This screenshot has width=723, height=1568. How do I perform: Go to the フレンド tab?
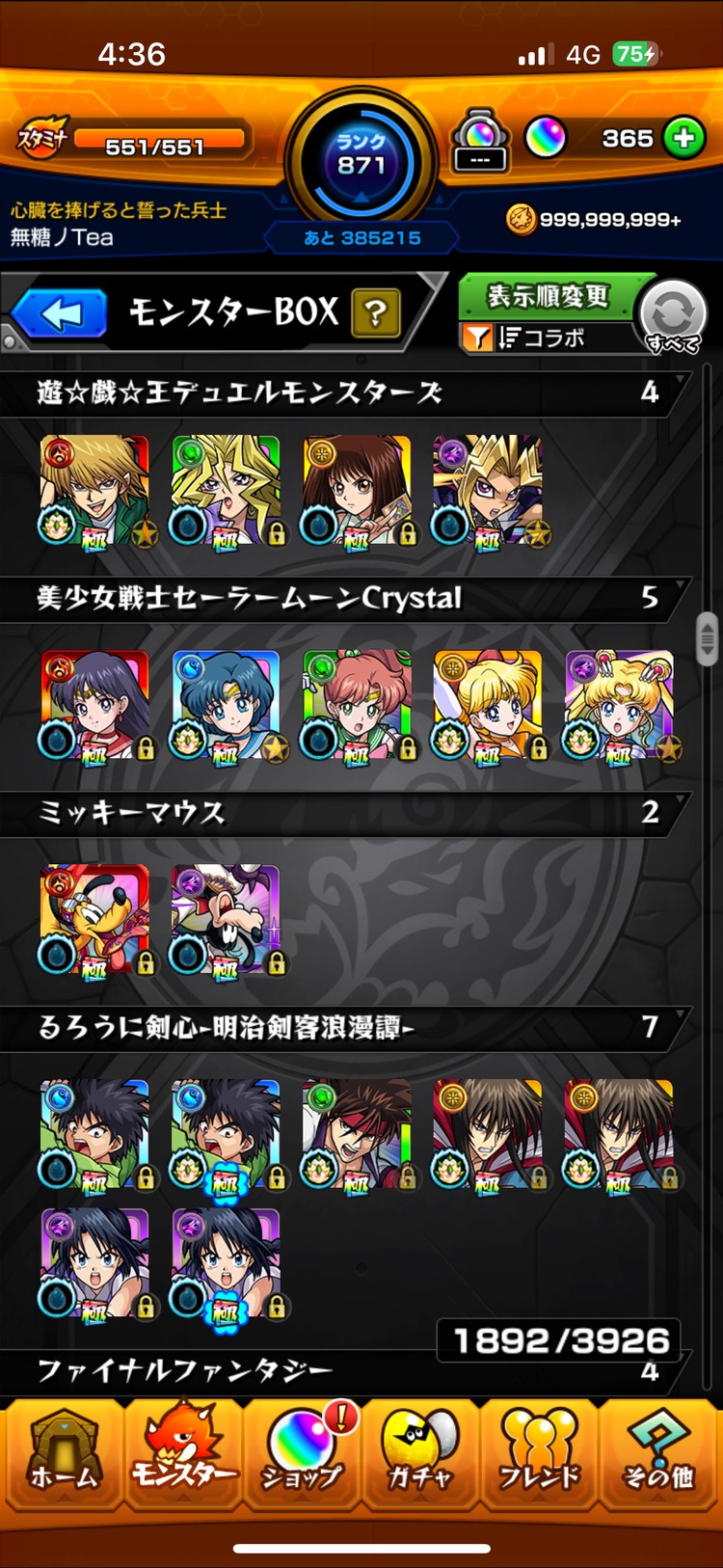click(540, 1454)
